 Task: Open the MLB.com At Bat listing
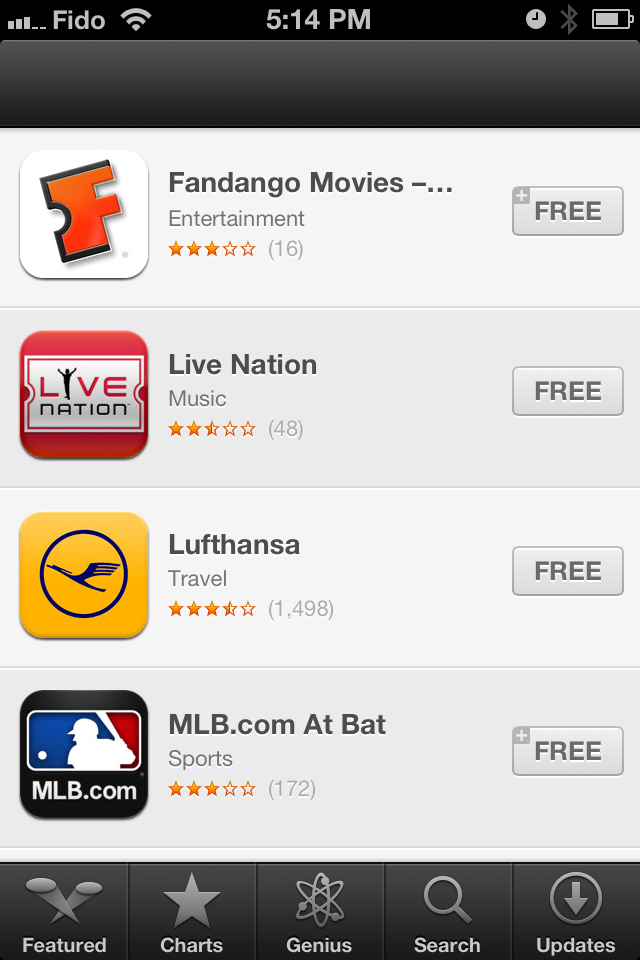pyautogui.click(x=277, y=725)
